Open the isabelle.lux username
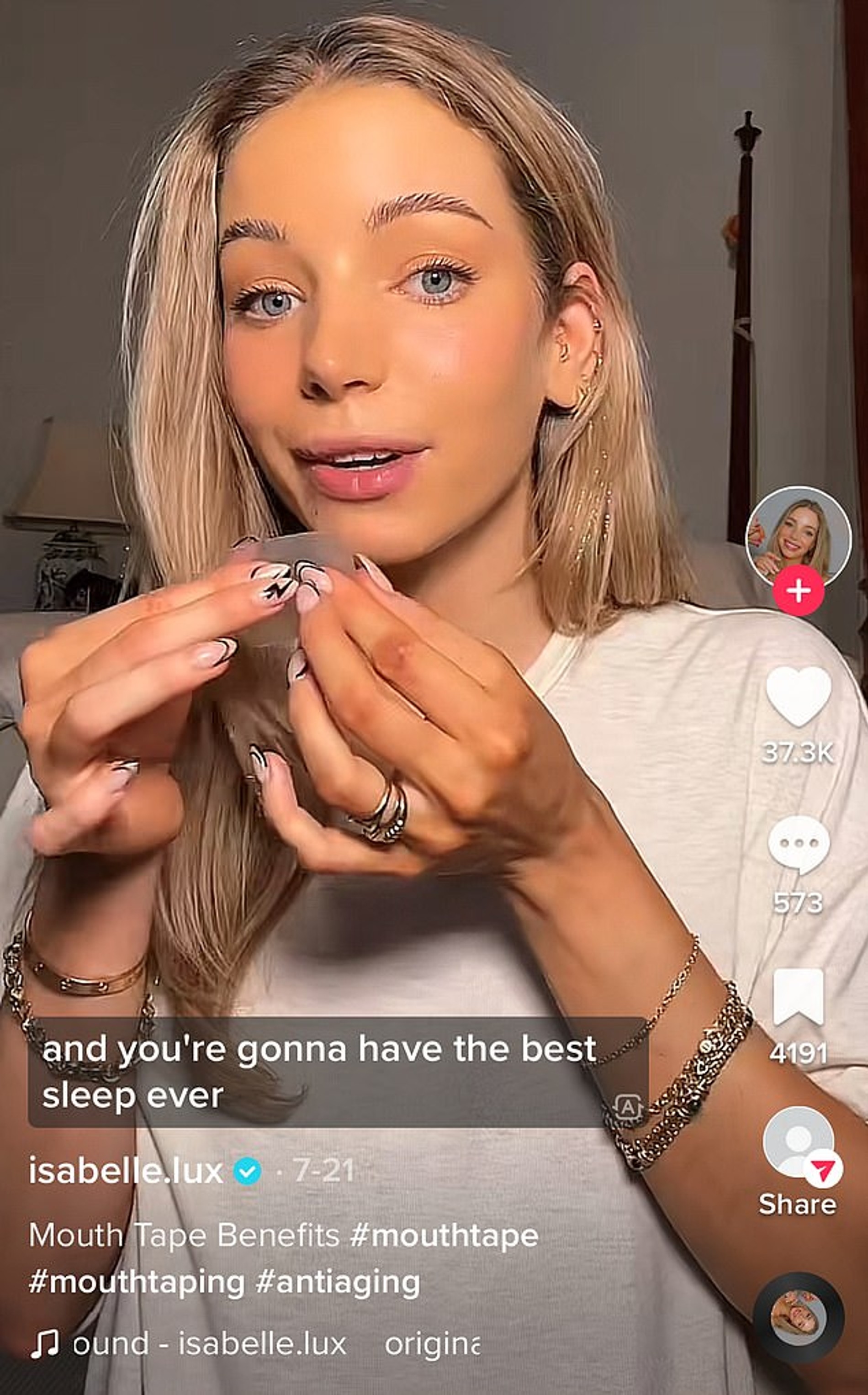This screenshot has width=868, height=1395. coord(126,1171)
